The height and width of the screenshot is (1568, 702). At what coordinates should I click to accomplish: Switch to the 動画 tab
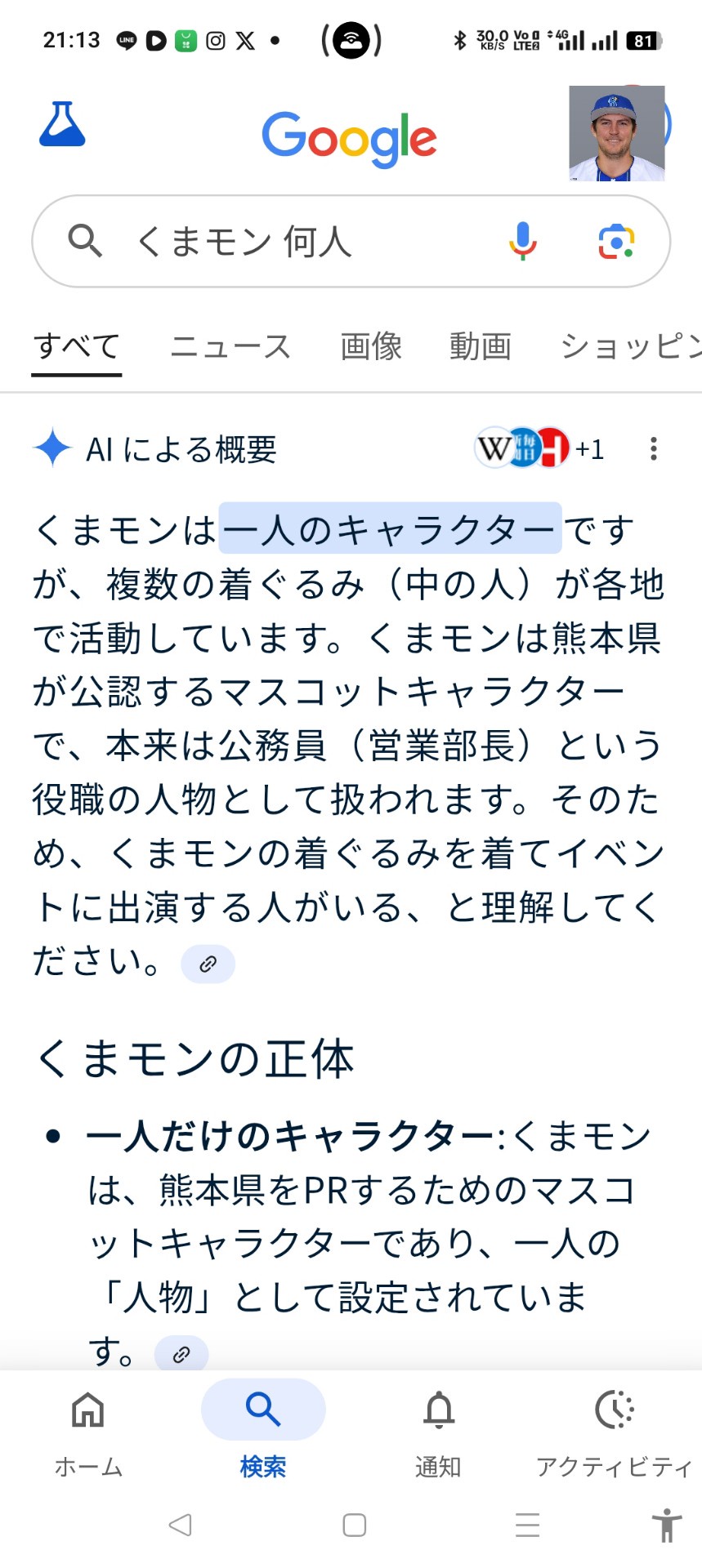tap(481, 346)
